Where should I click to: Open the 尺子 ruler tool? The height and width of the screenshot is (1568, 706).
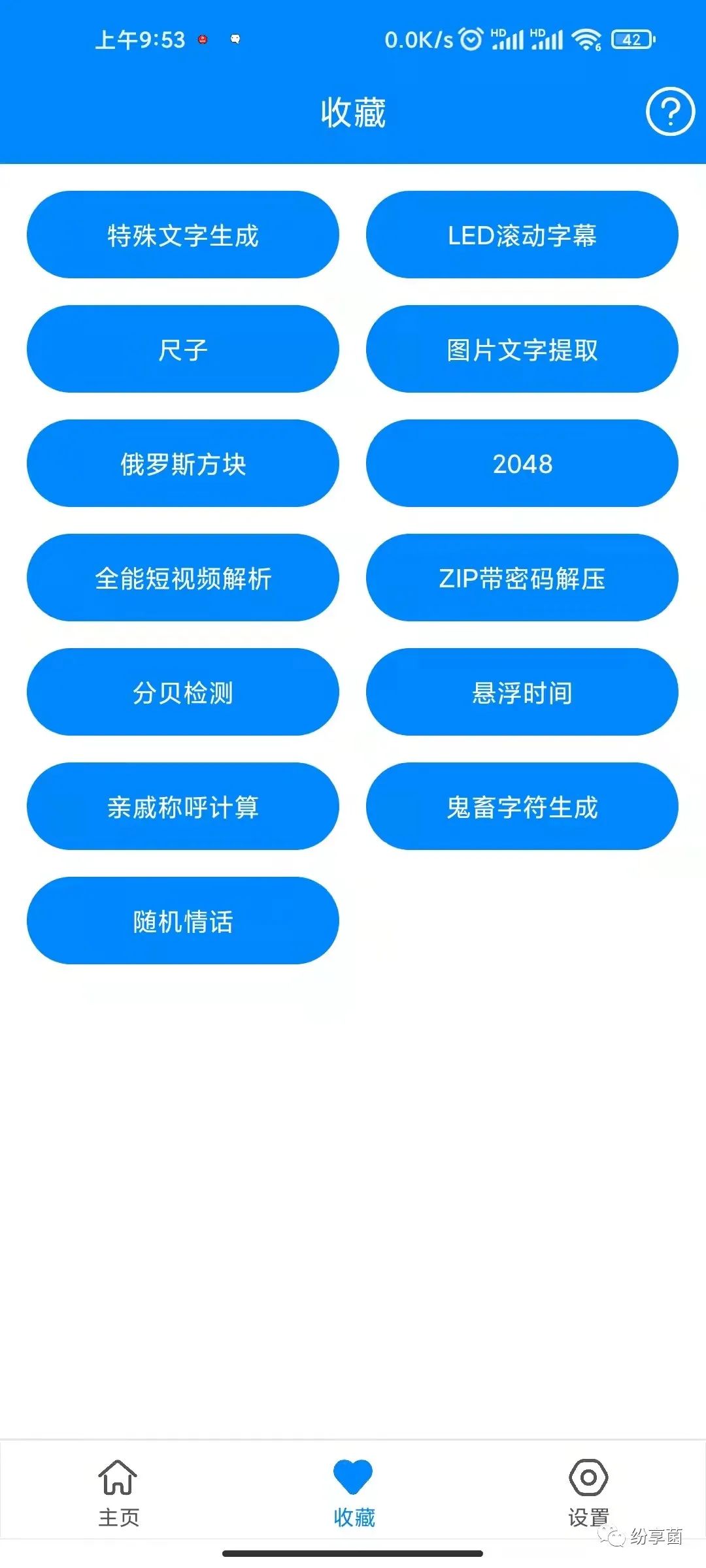[183, 350]
